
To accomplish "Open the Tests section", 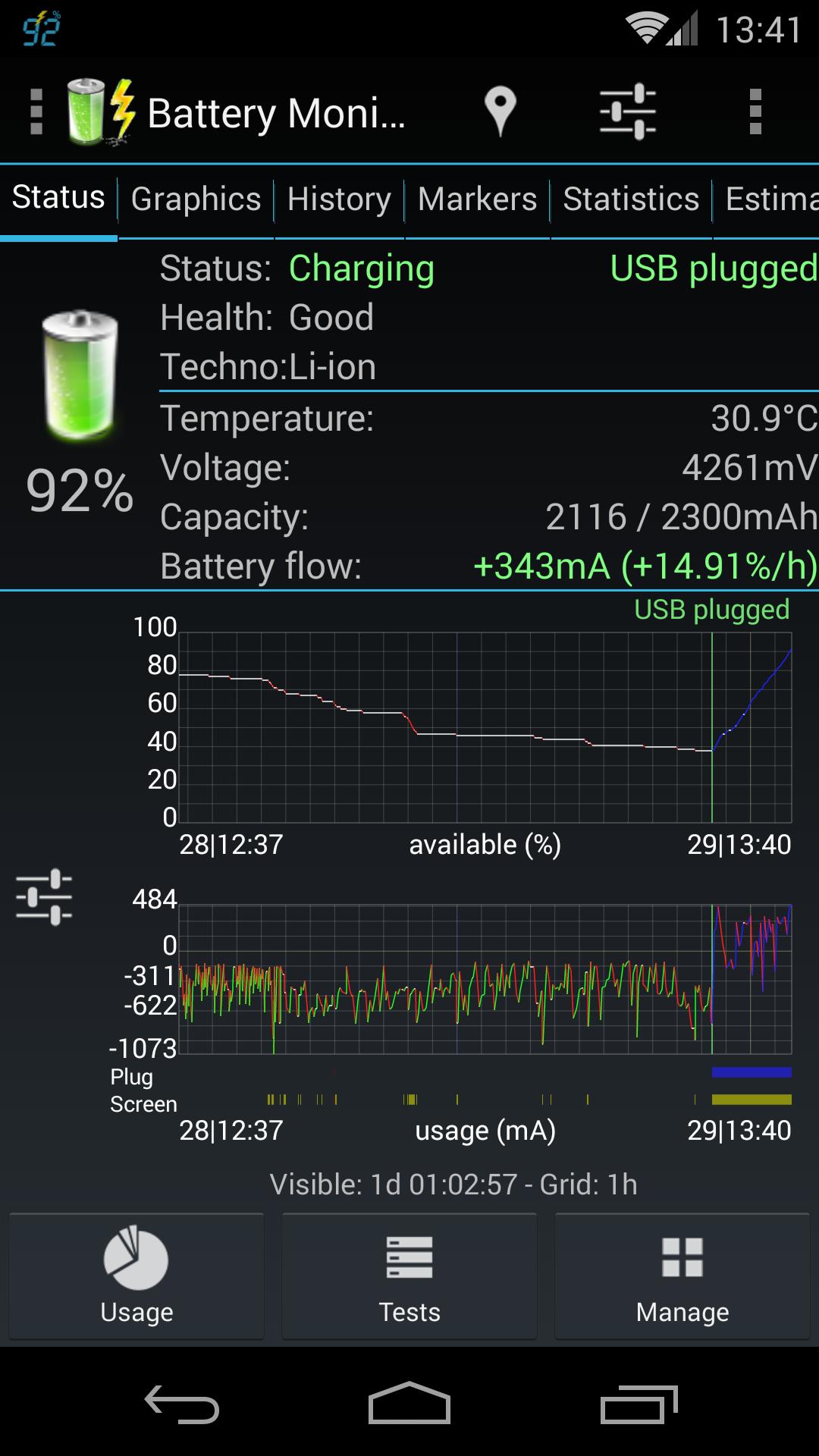I will click(409, 1277).
